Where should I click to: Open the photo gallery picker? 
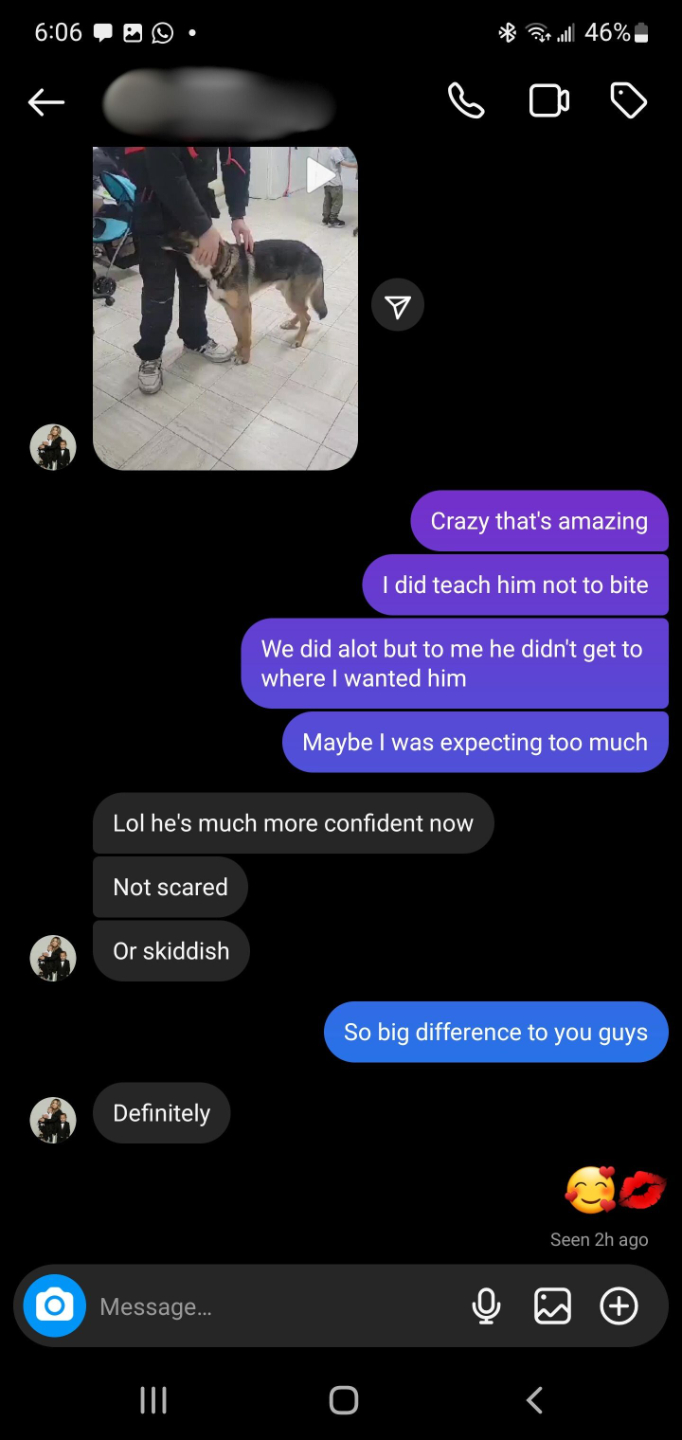click(553, 1306)
